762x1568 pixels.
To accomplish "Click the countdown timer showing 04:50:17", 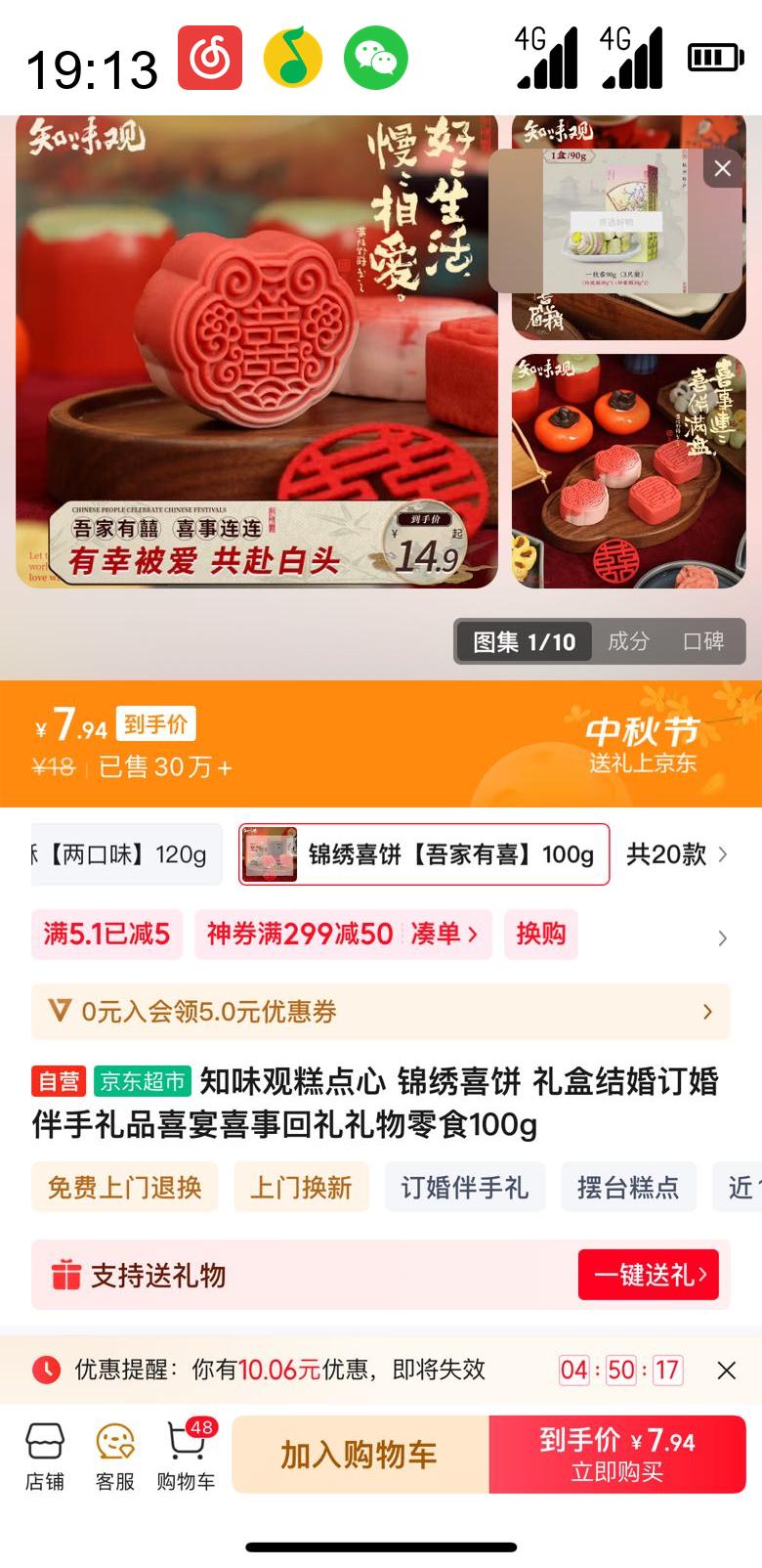I will [x=621, y=1369].
